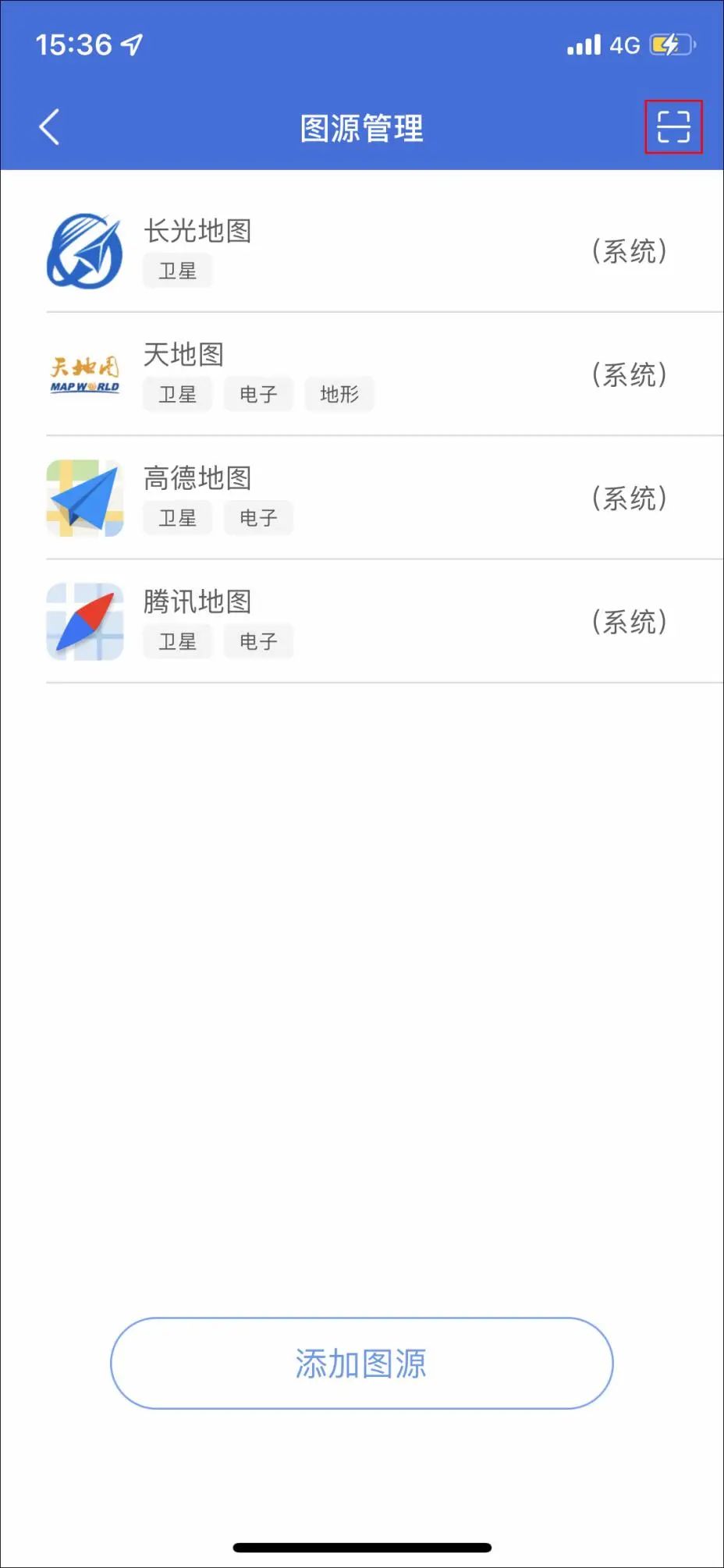Select 卫星 chip under 长光地图
The image size is (724, 1568).
click(178, 271)
